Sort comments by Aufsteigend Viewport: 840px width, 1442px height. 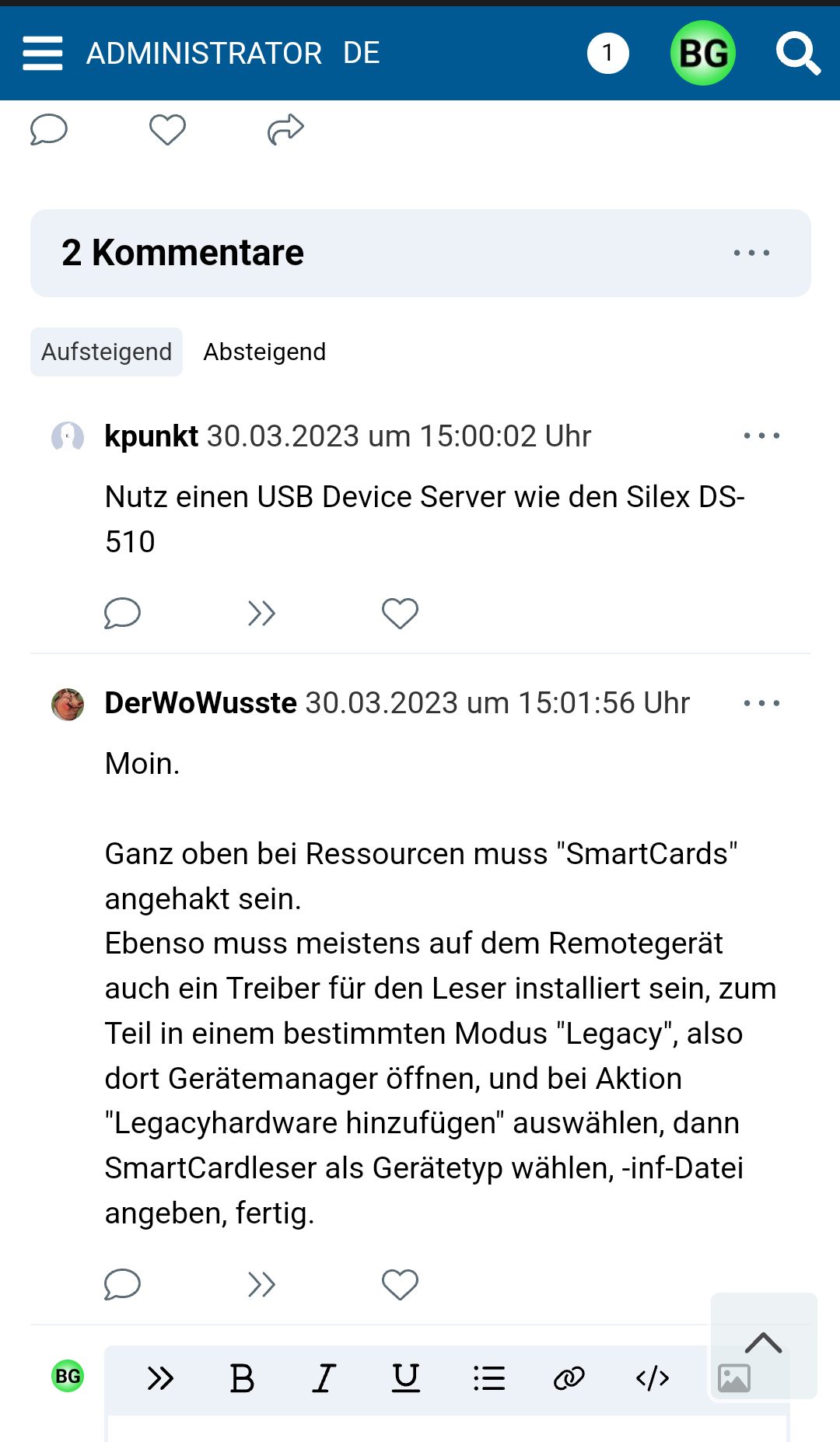coord(107,352)
